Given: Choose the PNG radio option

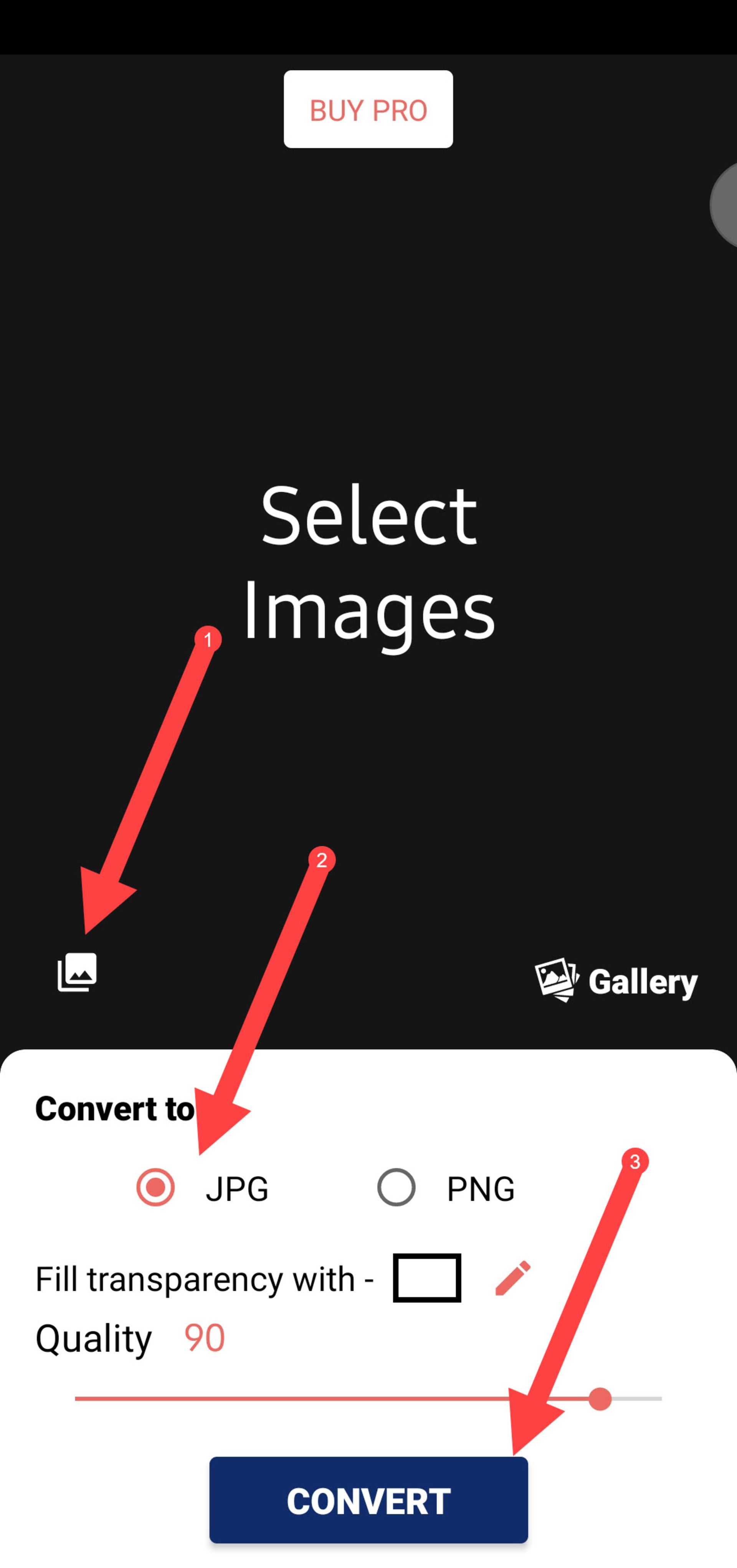Looking at the screenshot, I should pos(396,1188).
